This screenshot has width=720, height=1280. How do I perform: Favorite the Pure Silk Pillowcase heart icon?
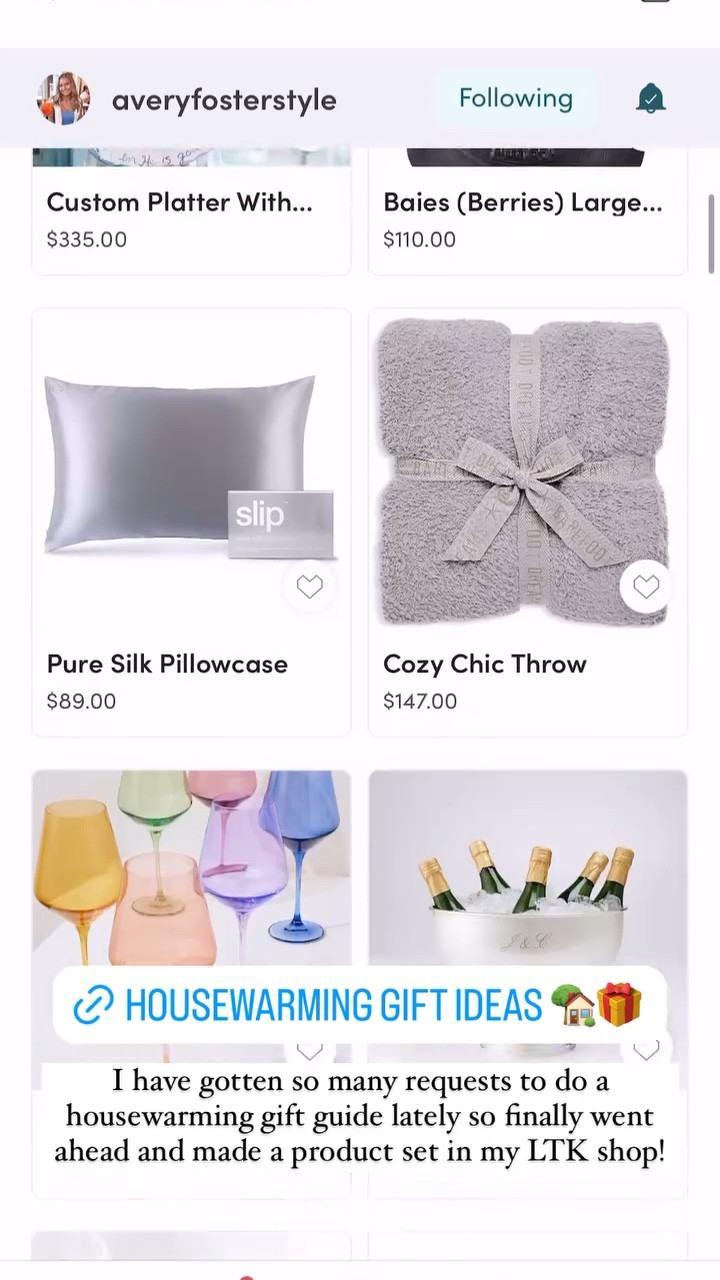pyautogui.click(x=309, y=586)
